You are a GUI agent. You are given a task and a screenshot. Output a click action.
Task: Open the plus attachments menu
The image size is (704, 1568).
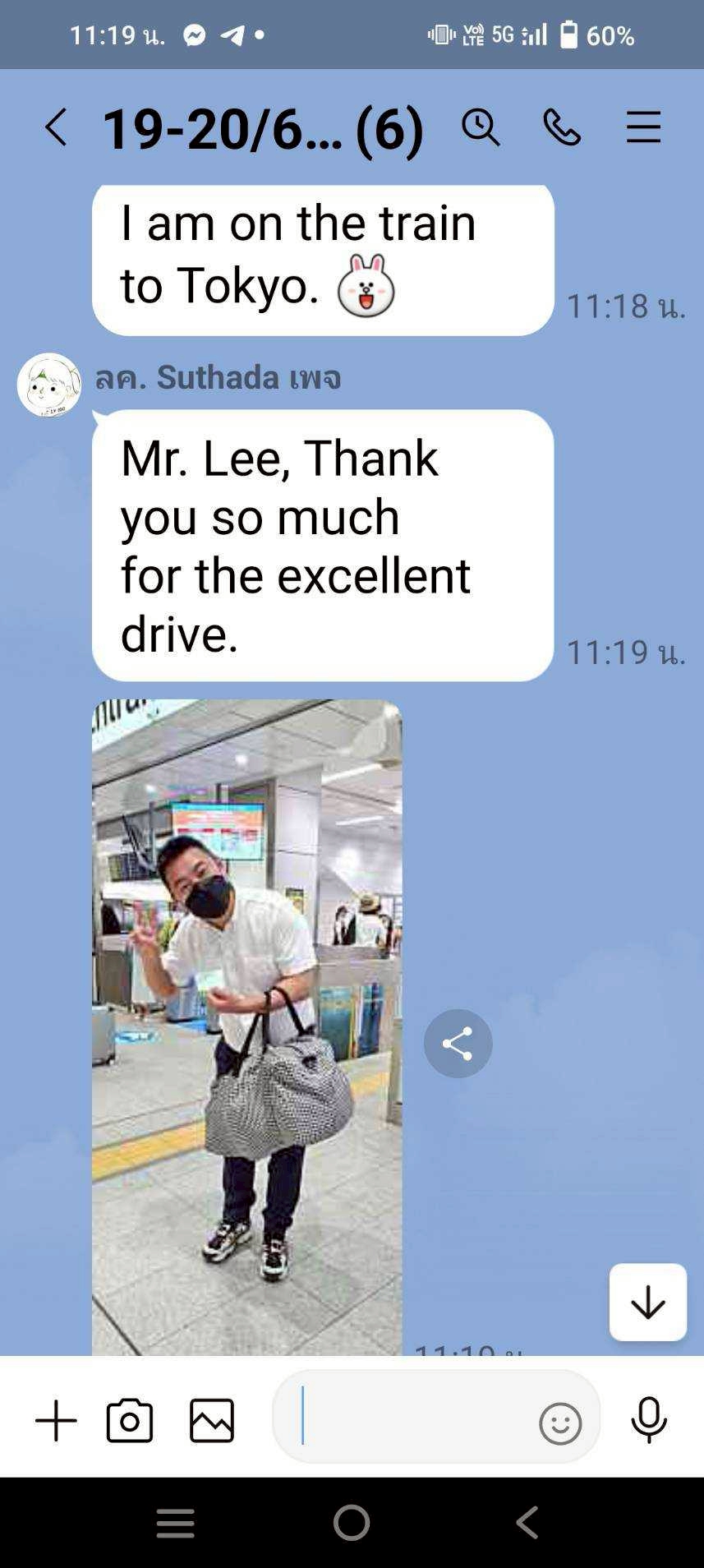pos(56,1420)
